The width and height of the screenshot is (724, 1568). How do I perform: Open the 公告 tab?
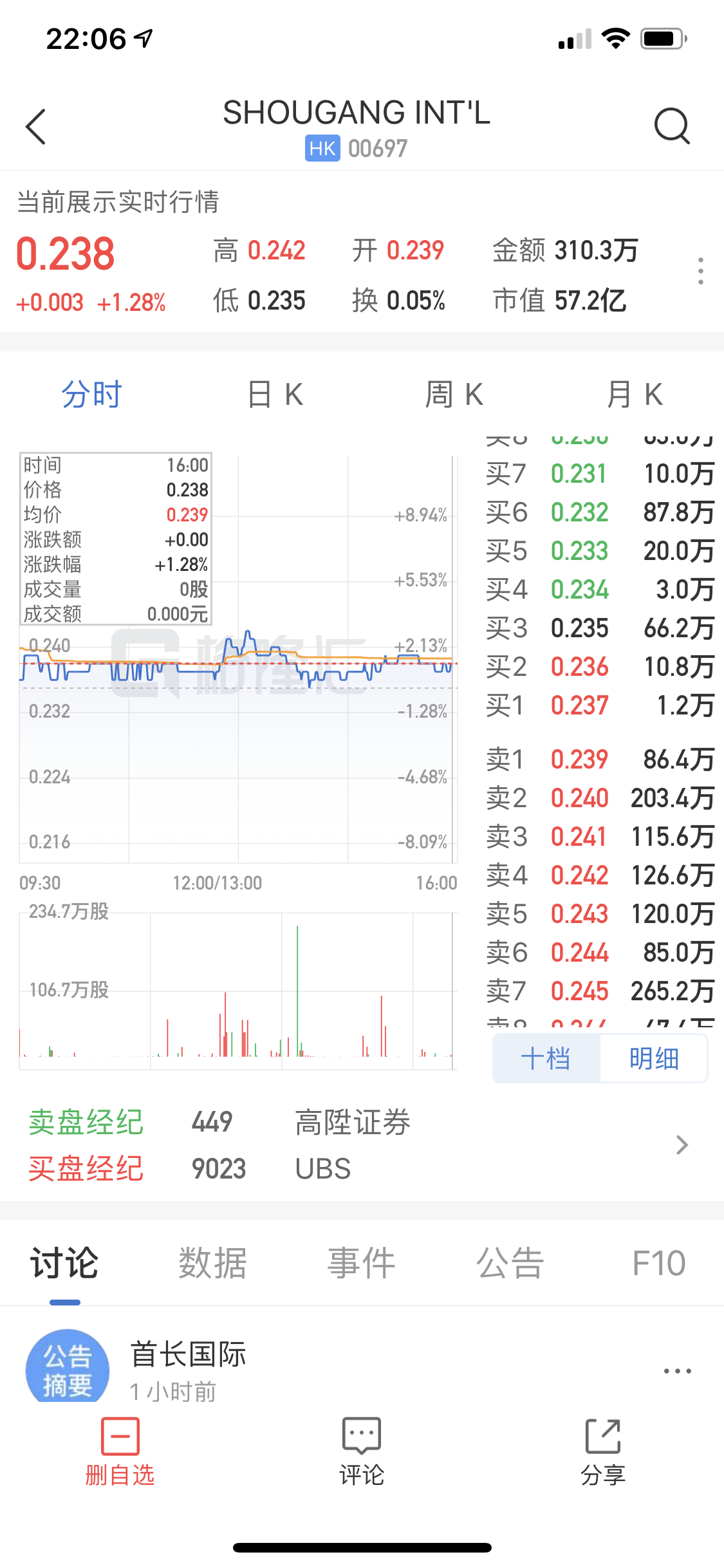click(510, 1263)
